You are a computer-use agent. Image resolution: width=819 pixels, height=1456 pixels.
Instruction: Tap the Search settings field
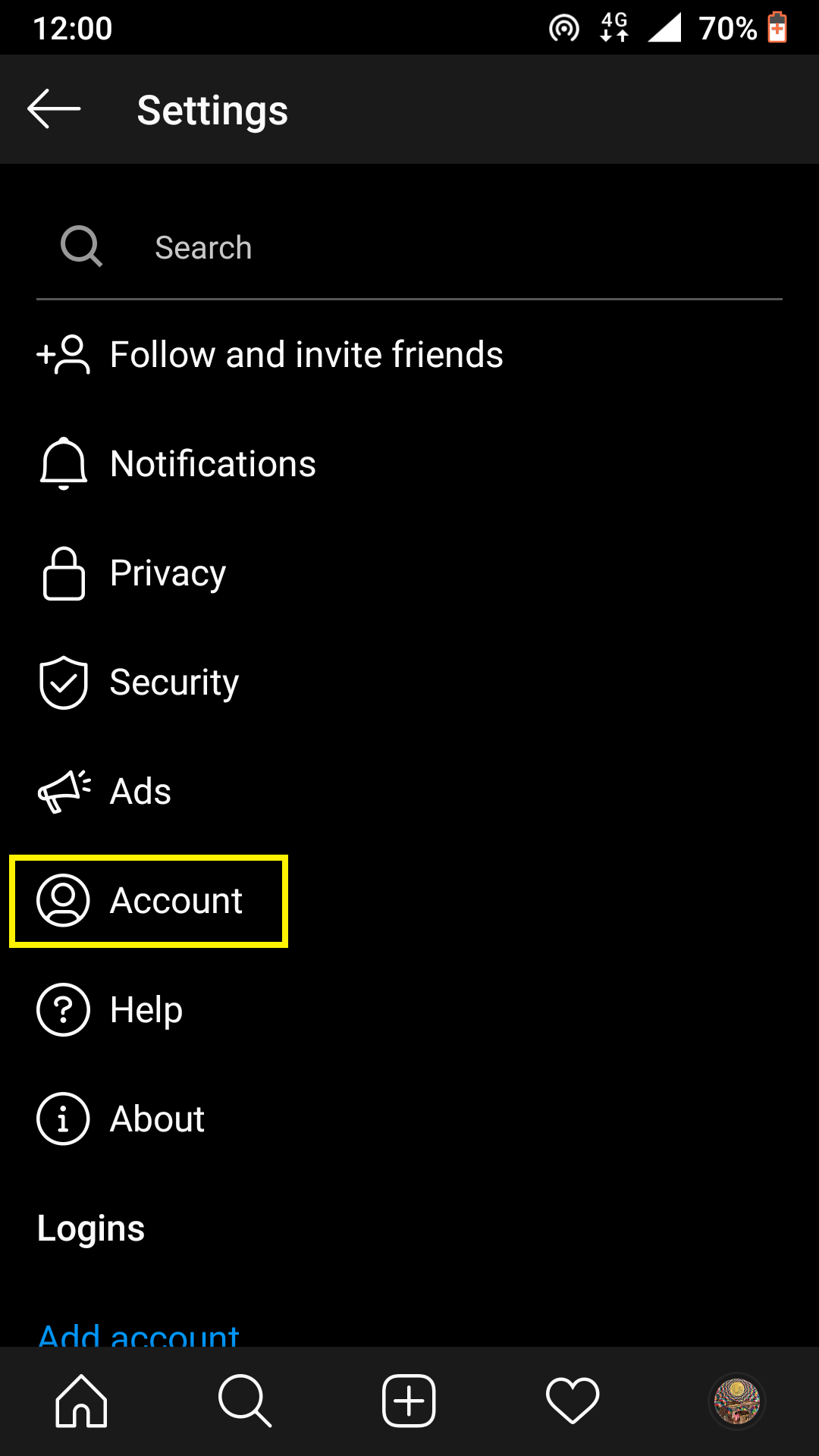(x=409, y=247)
